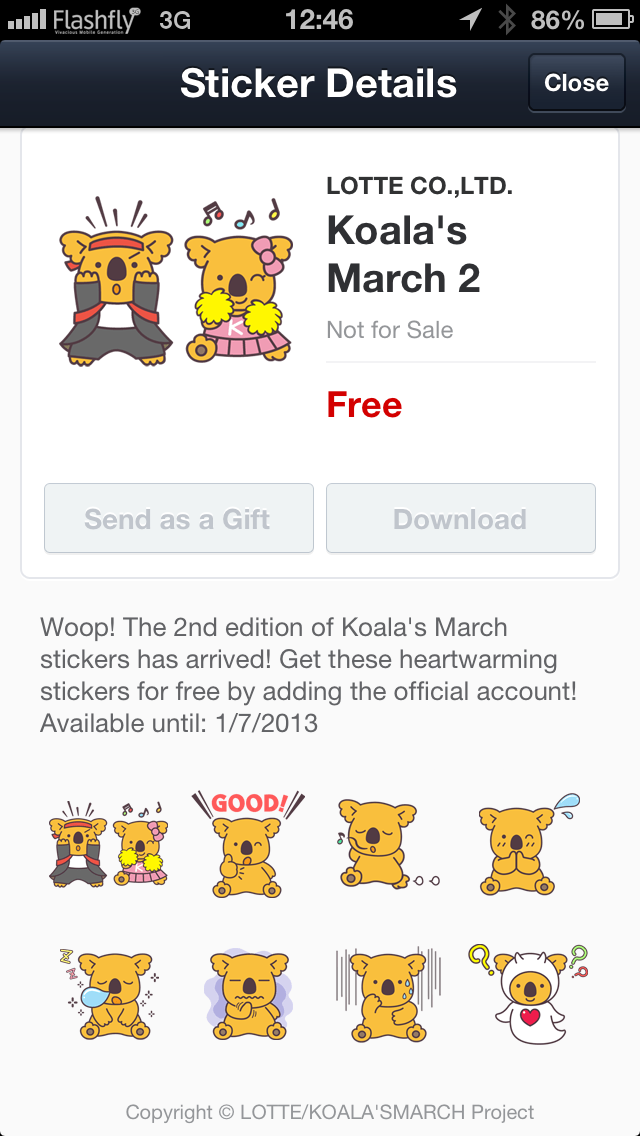The image size is (640, 1136).
Task: Preview the two cheering koalas sticker
Action: point(109,845)
